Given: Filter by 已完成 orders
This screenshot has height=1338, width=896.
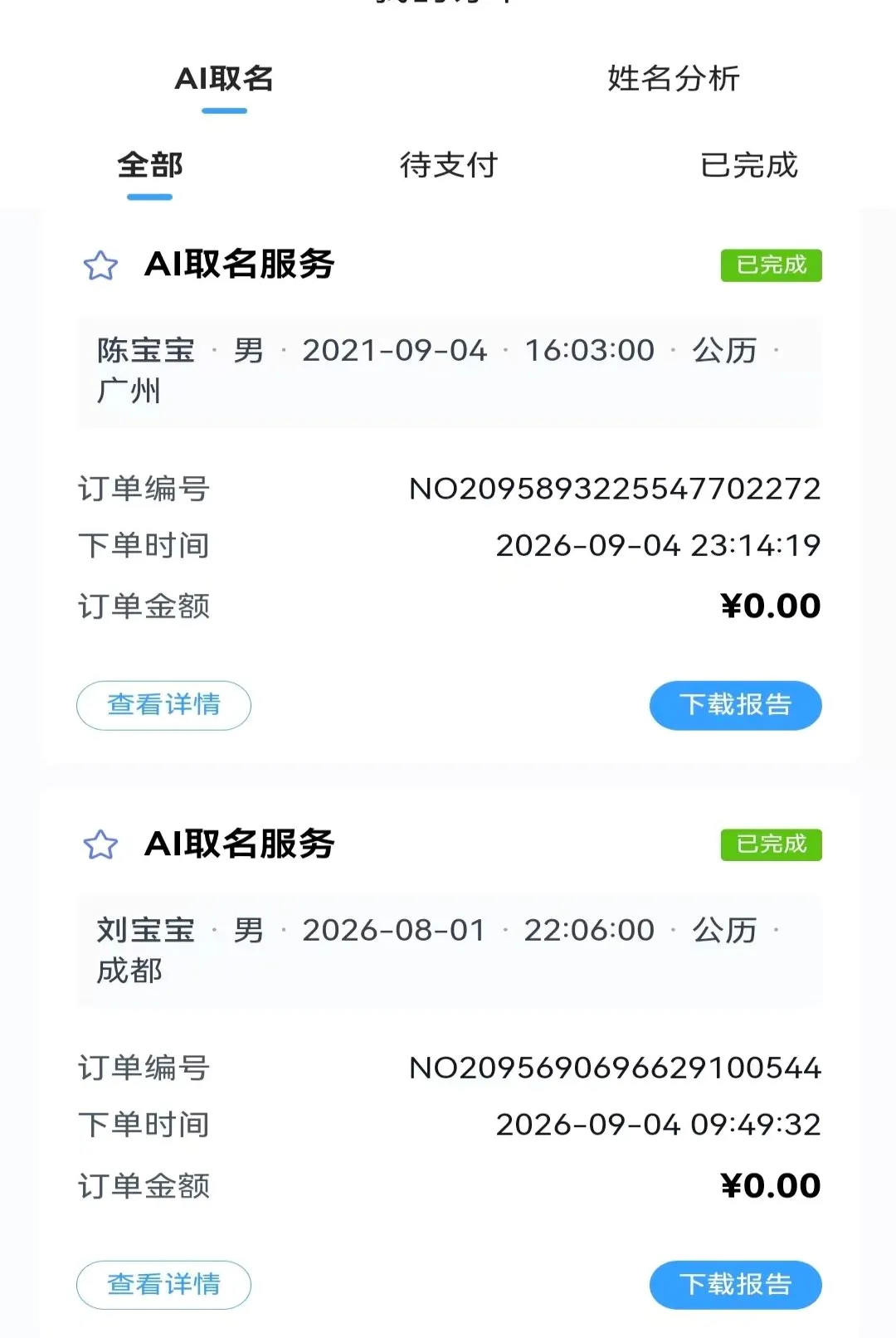Looking at the screenshot, I should (748, 165).
